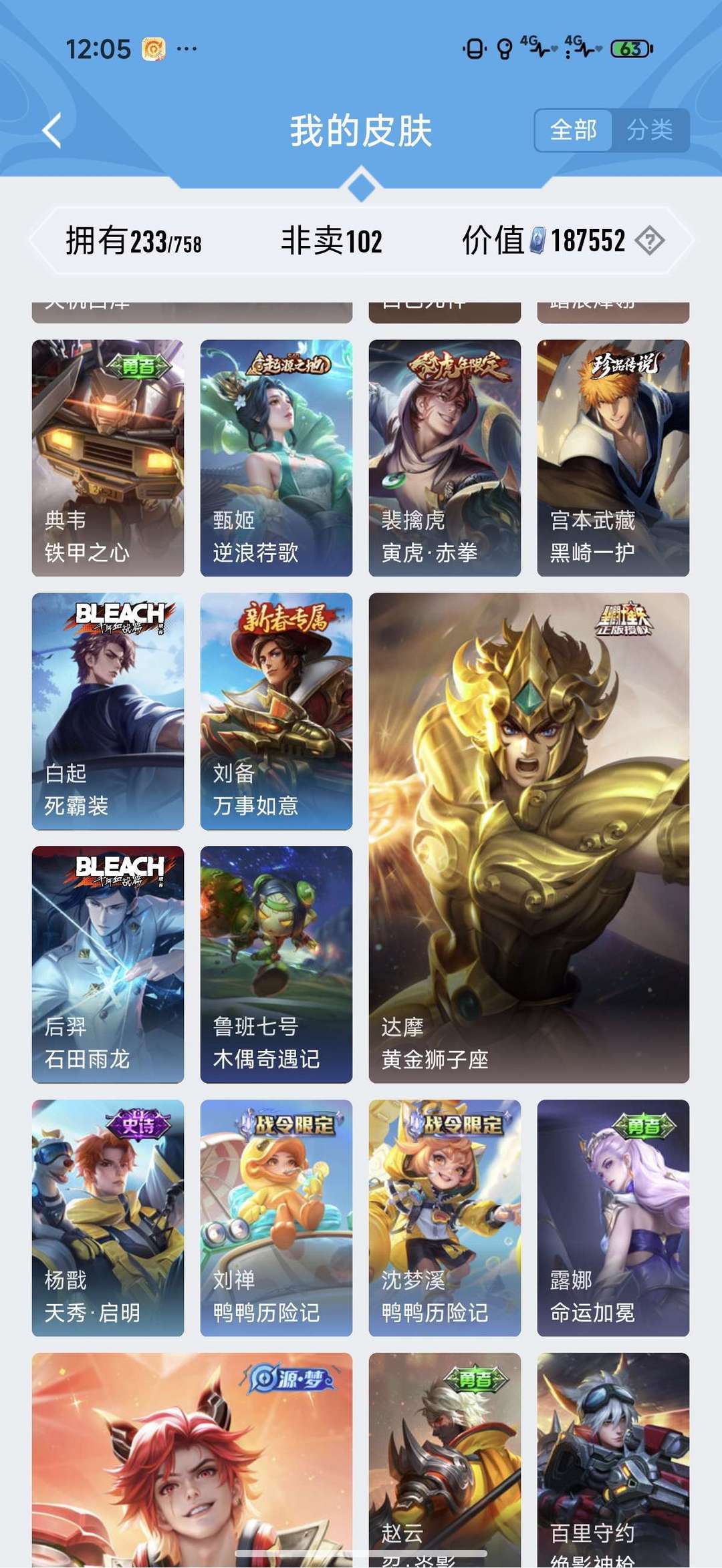
Task: Open 甄姬 逆浪荇歌 skin card
Action: [x=276, y=458]
